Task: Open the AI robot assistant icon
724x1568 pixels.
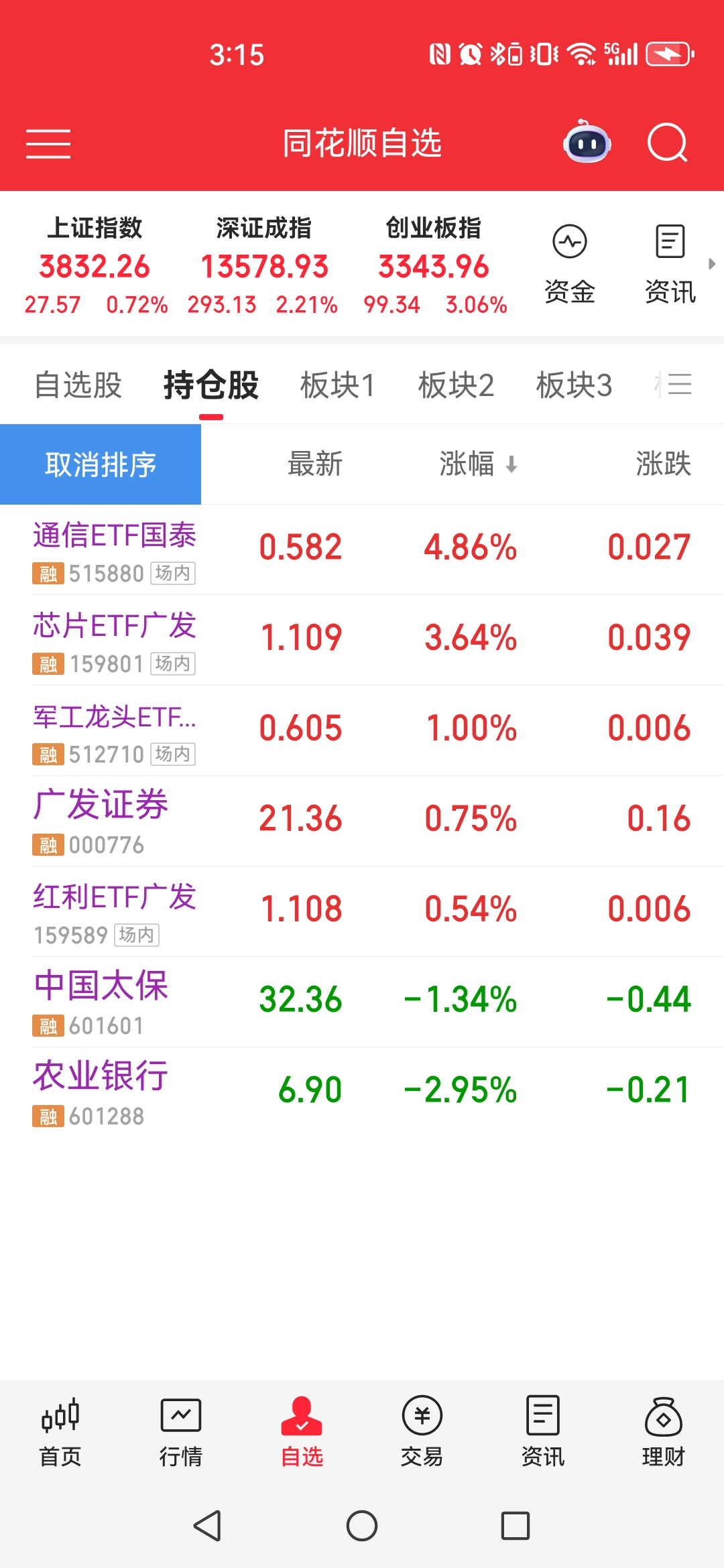Action: tap(587, 143)
